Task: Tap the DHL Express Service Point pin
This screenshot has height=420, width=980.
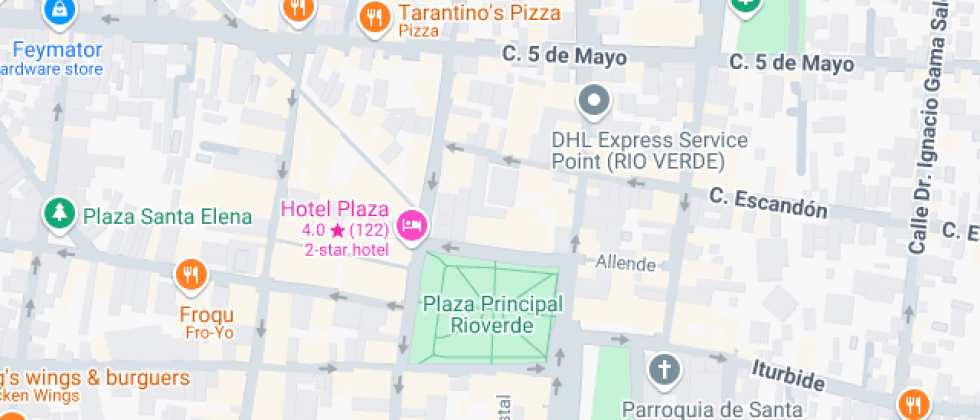Action: coord(595,100)
